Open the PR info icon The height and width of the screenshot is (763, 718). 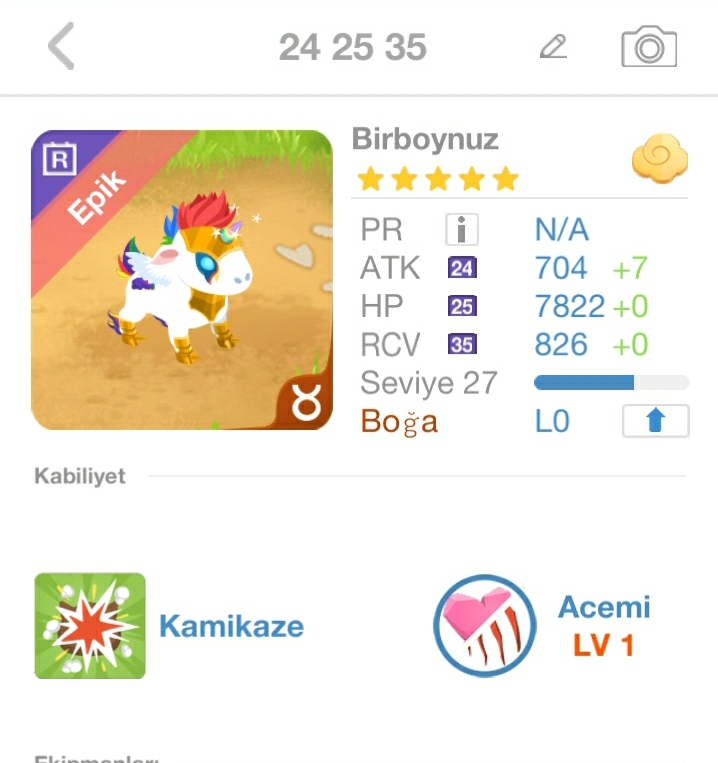tap(461, 231)
